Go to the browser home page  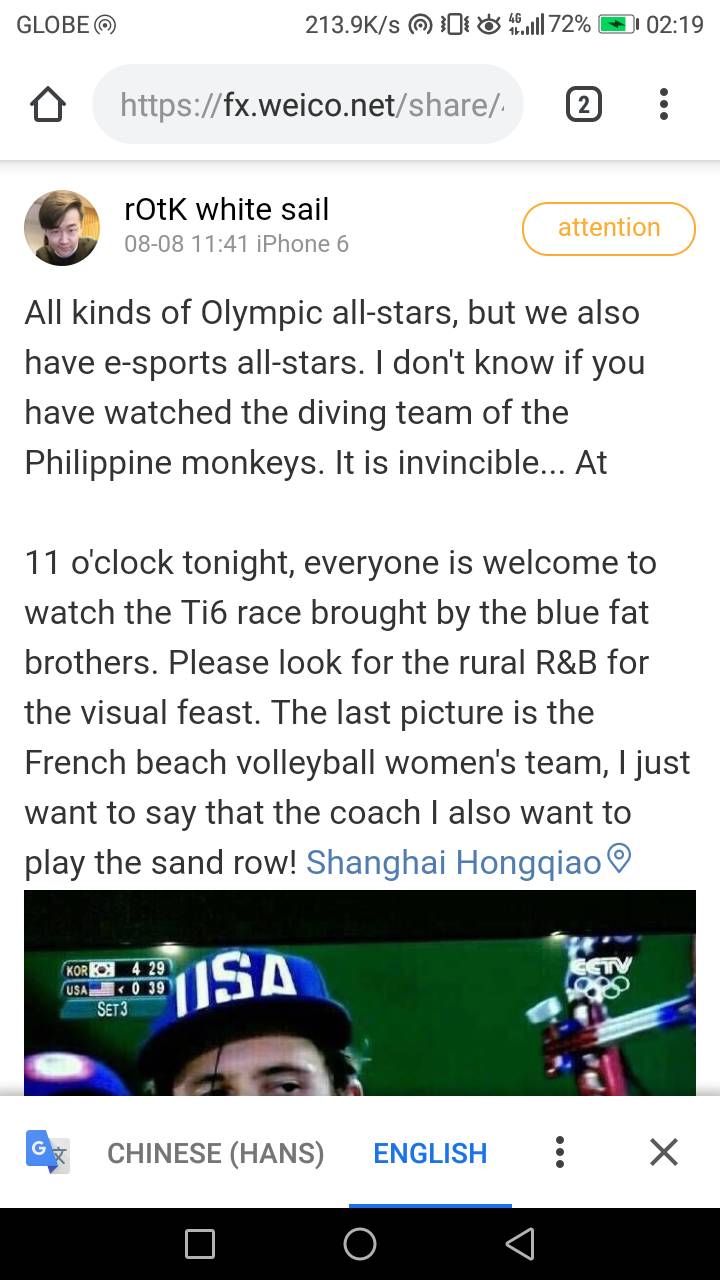pyautogui.click(x=48, y=104)
